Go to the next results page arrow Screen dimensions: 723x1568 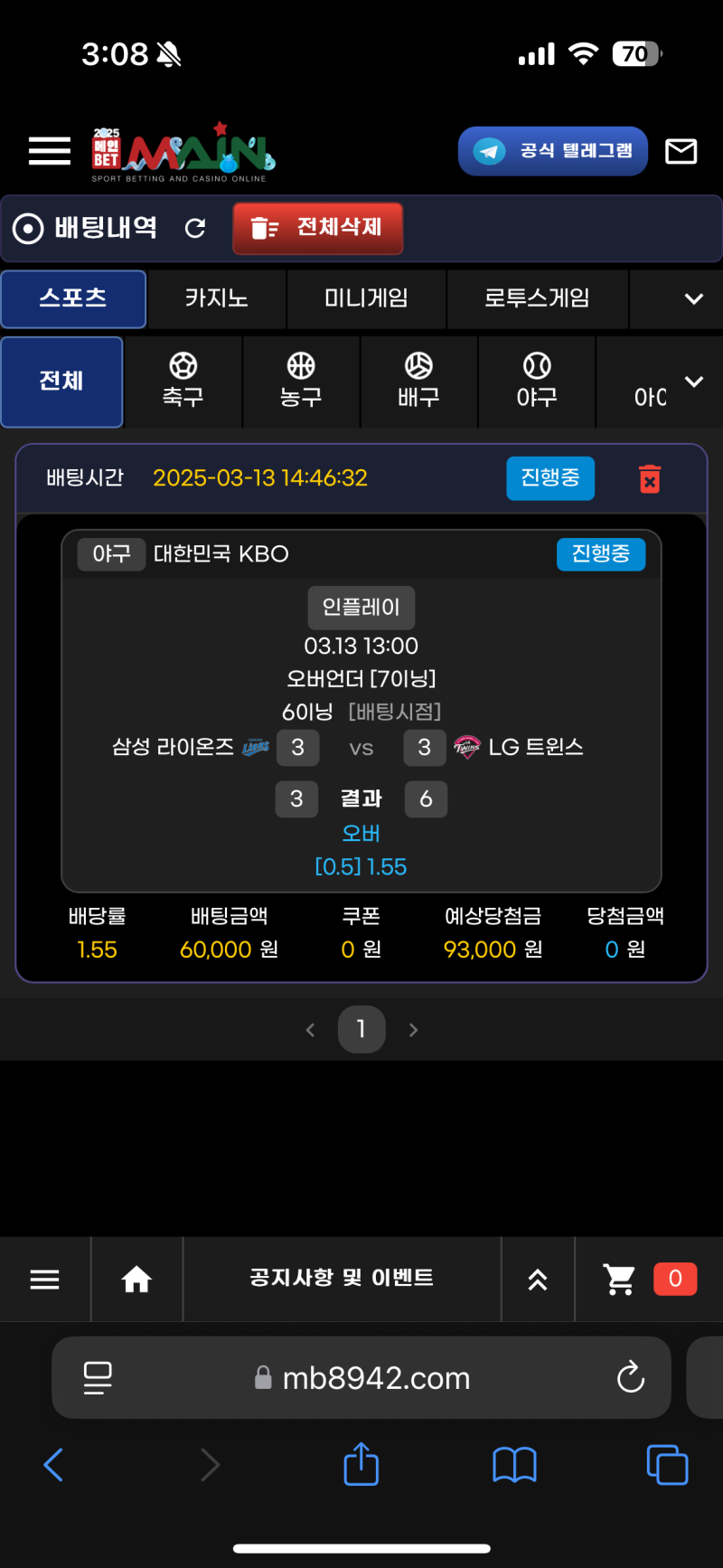(413, 1030)
